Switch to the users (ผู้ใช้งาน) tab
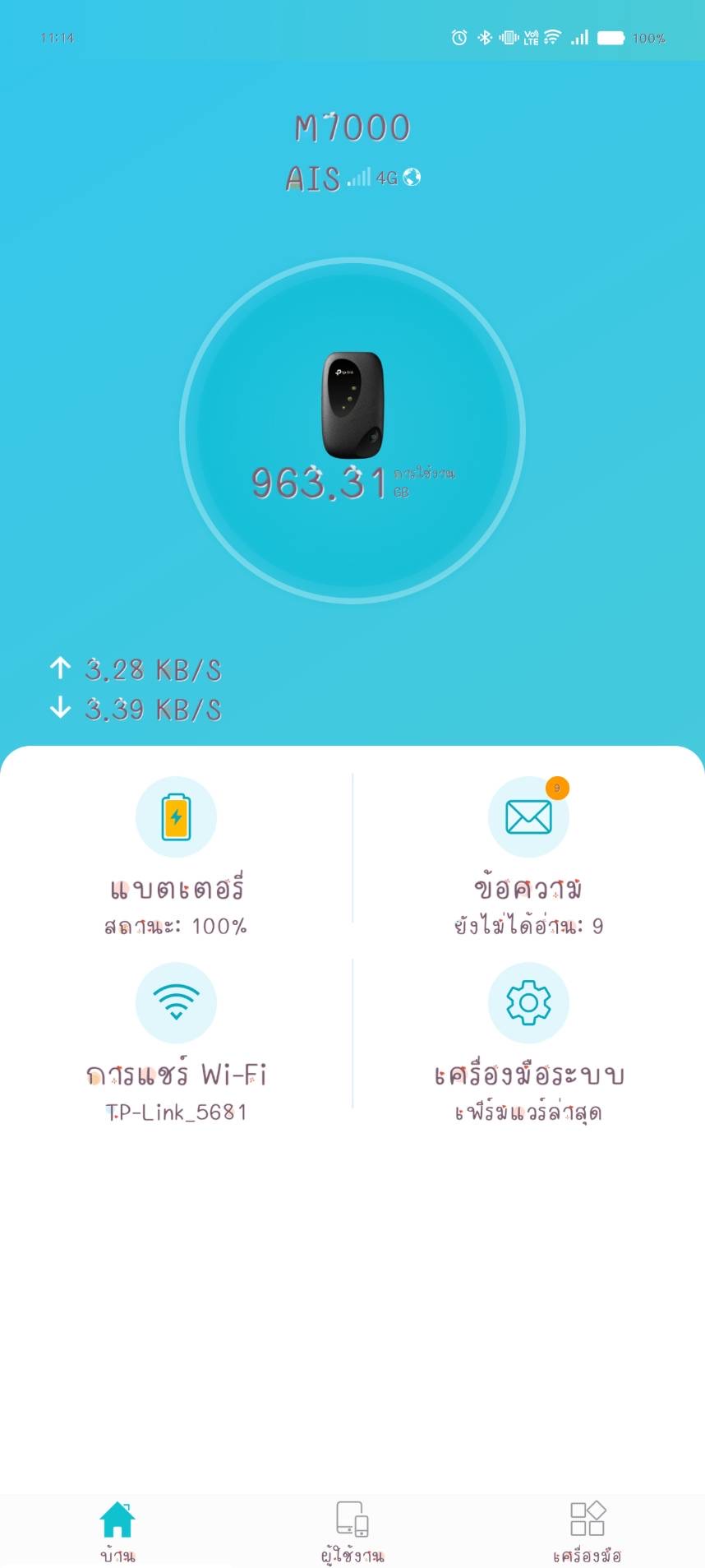Image resolution: width=705 pixels, height=1568 pixels. click(x=352, y=1530)
